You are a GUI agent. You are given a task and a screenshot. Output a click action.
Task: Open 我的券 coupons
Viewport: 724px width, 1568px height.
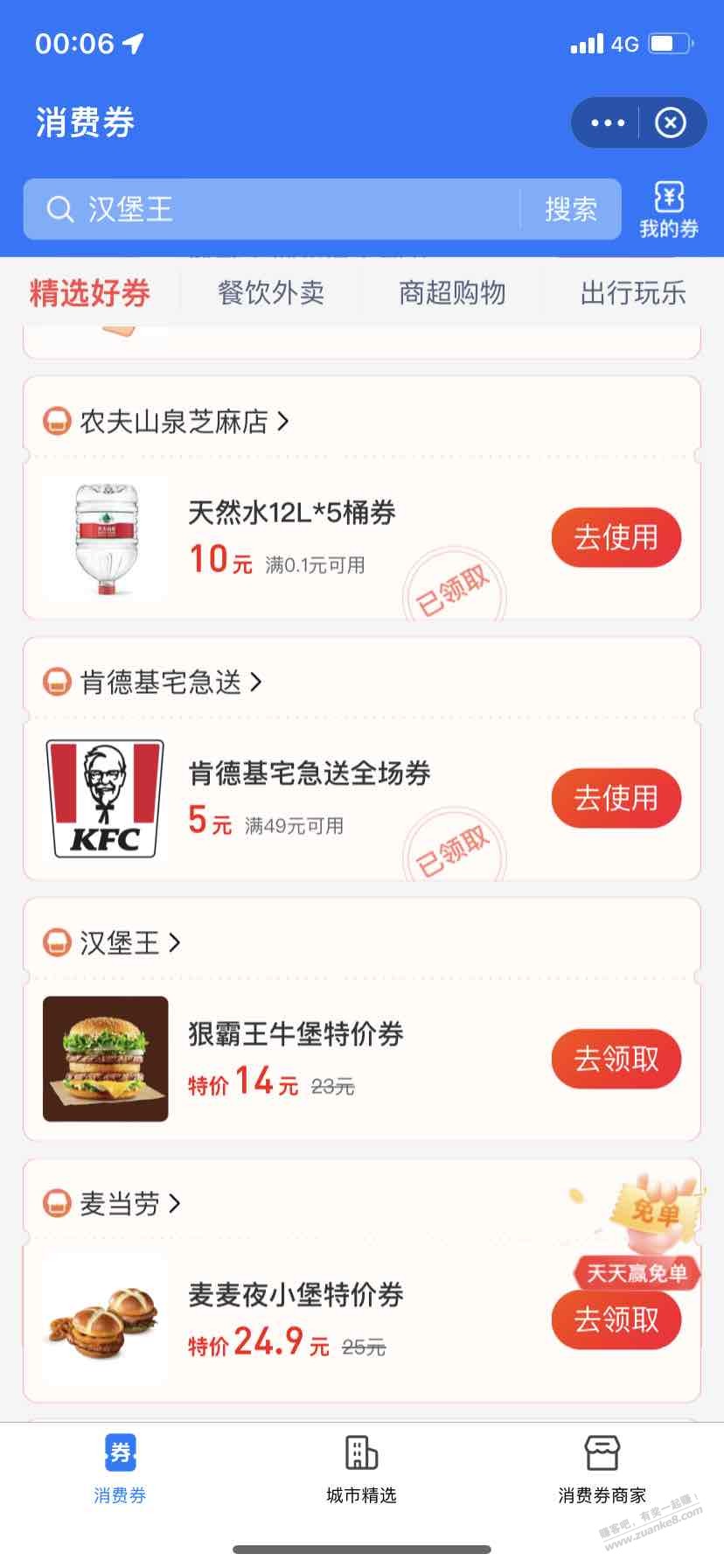669,210
